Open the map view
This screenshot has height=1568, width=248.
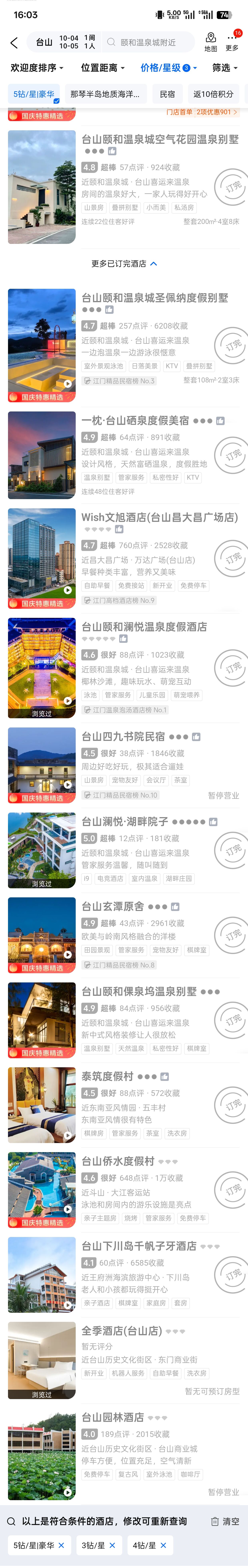click(210, 42)
